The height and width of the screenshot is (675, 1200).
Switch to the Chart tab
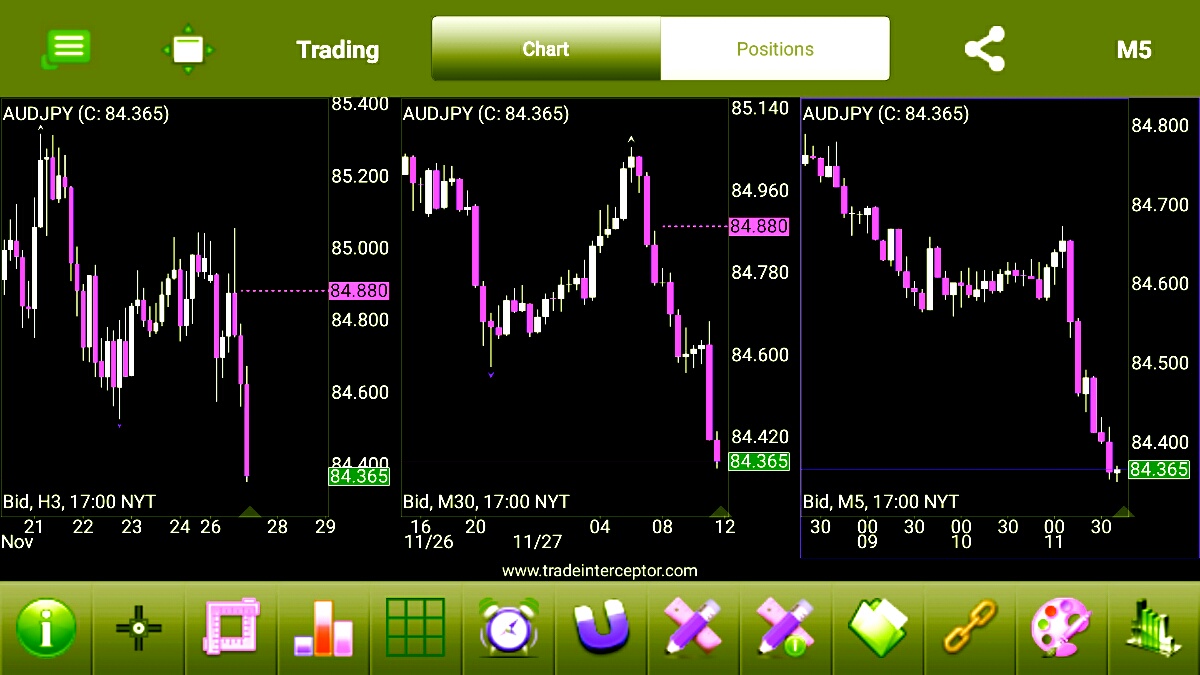tap(546, 49)
